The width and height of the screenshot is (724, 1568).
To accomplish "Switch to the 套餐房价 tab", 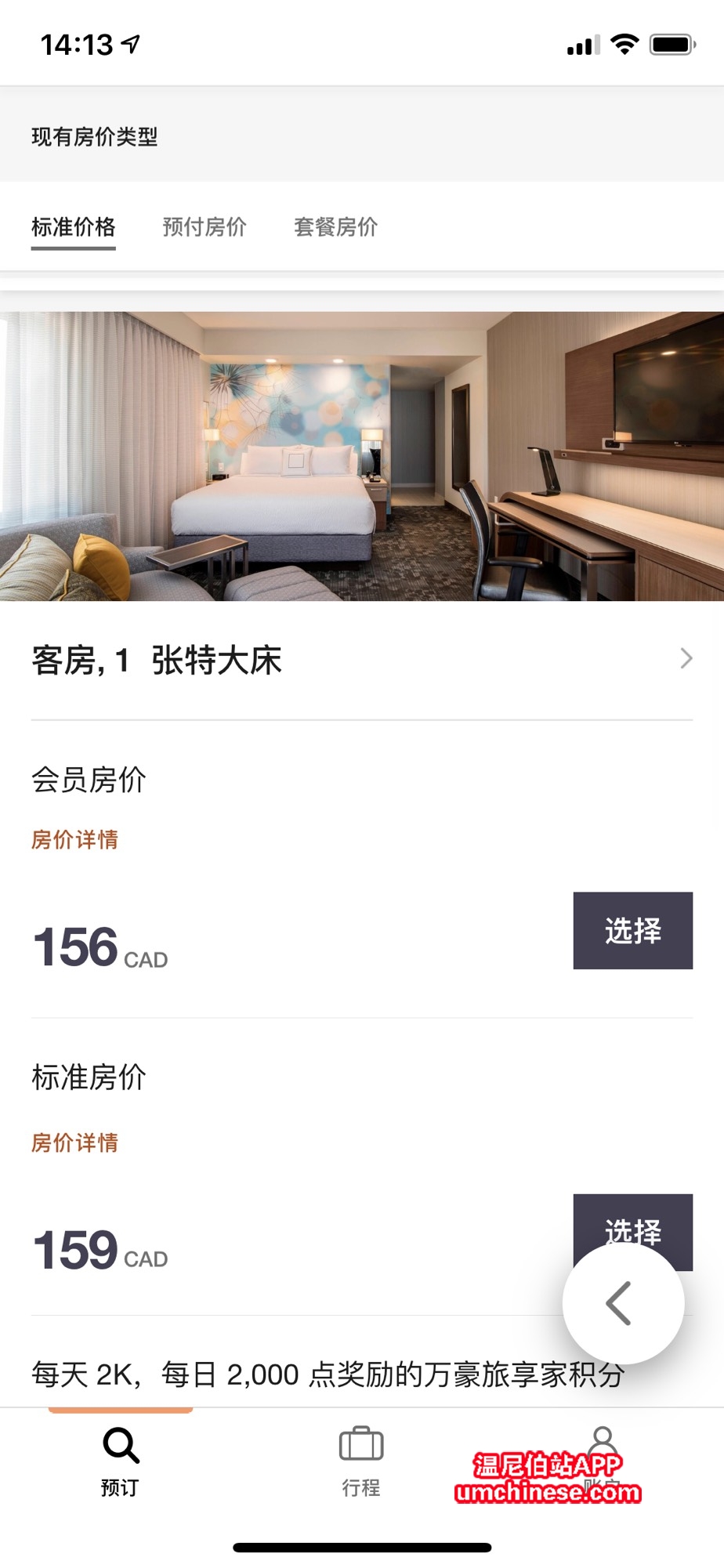I will 335,227.
